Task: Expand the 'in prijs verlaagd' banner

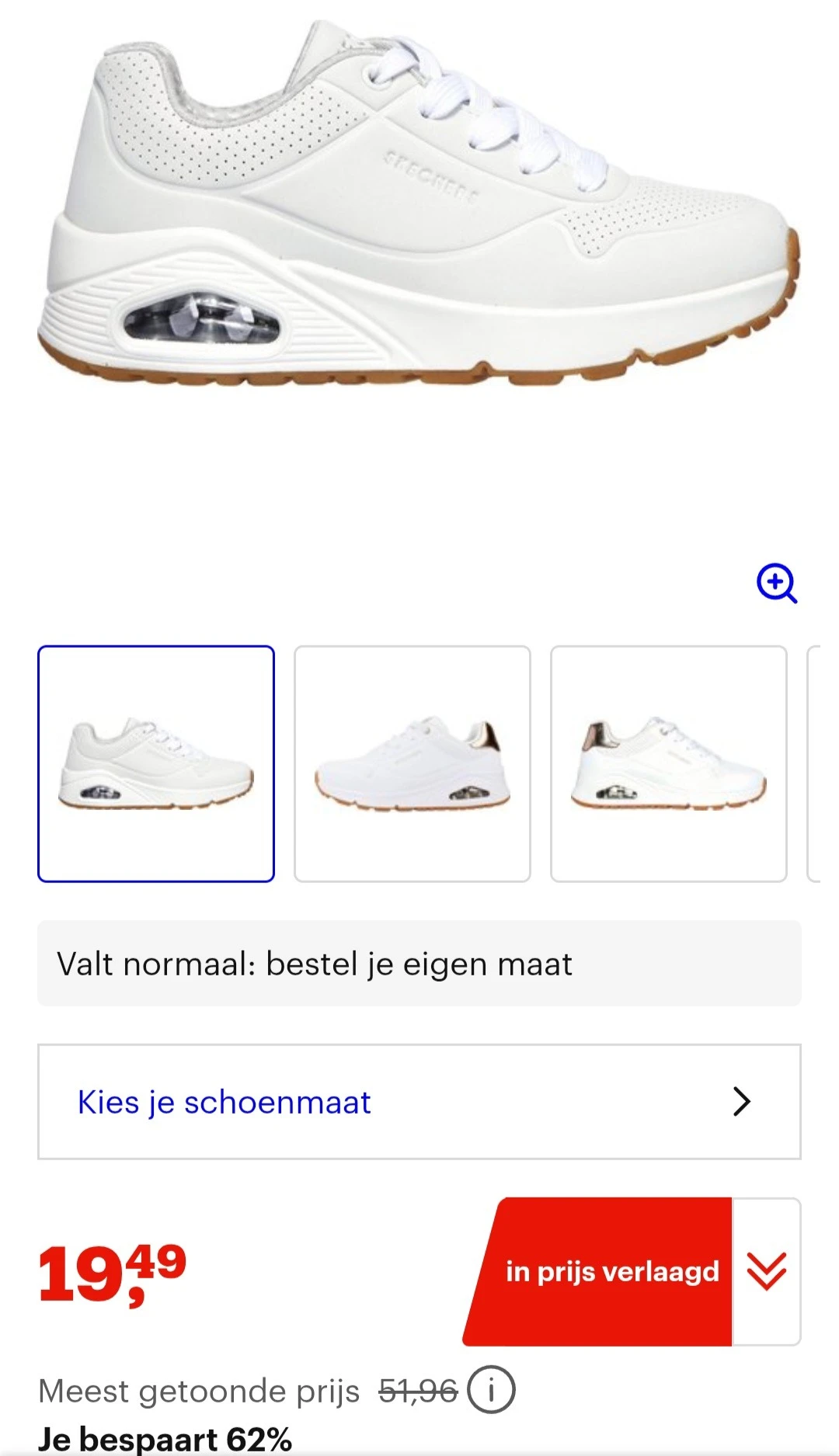Action: (x=766, y=1271)
